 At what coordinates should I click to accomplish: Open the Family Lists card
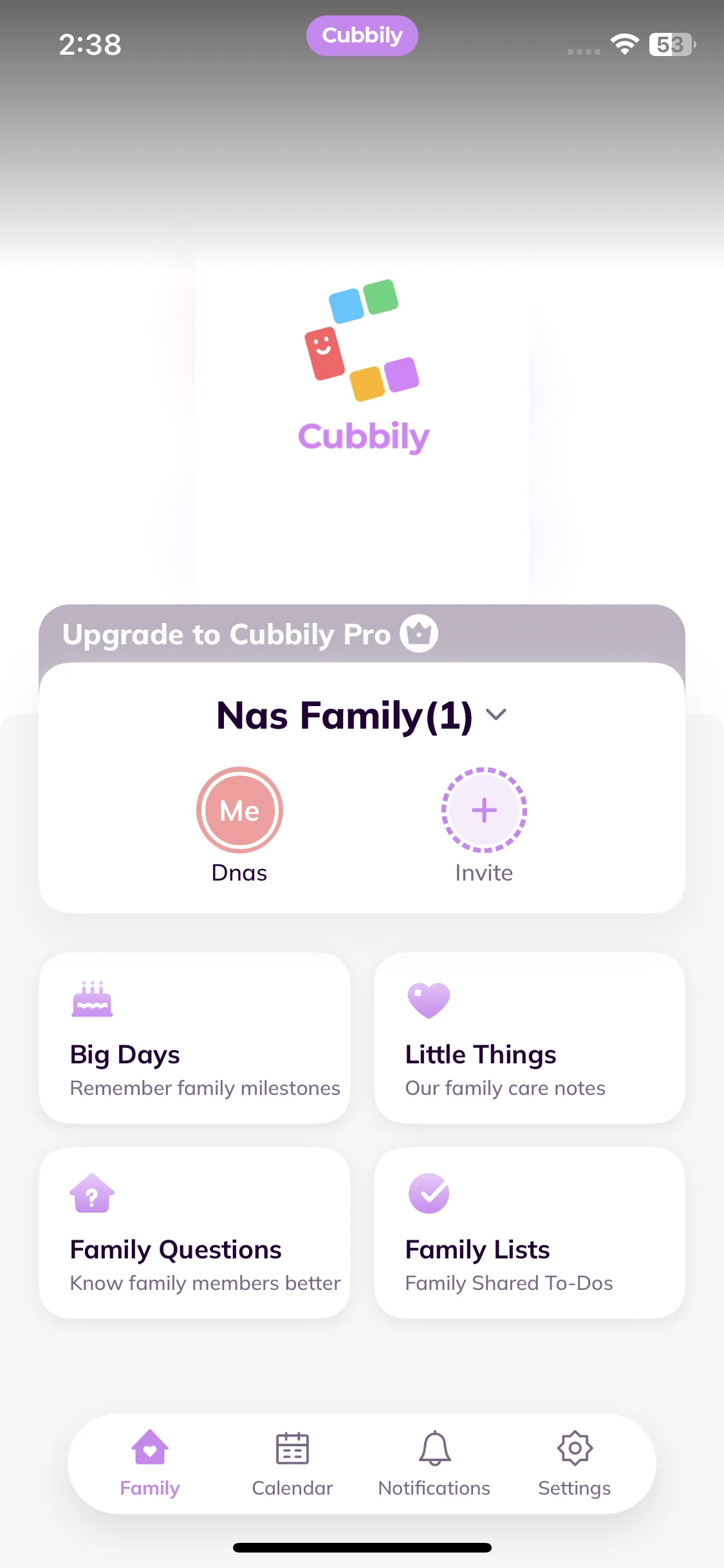tap(529, 1233)
